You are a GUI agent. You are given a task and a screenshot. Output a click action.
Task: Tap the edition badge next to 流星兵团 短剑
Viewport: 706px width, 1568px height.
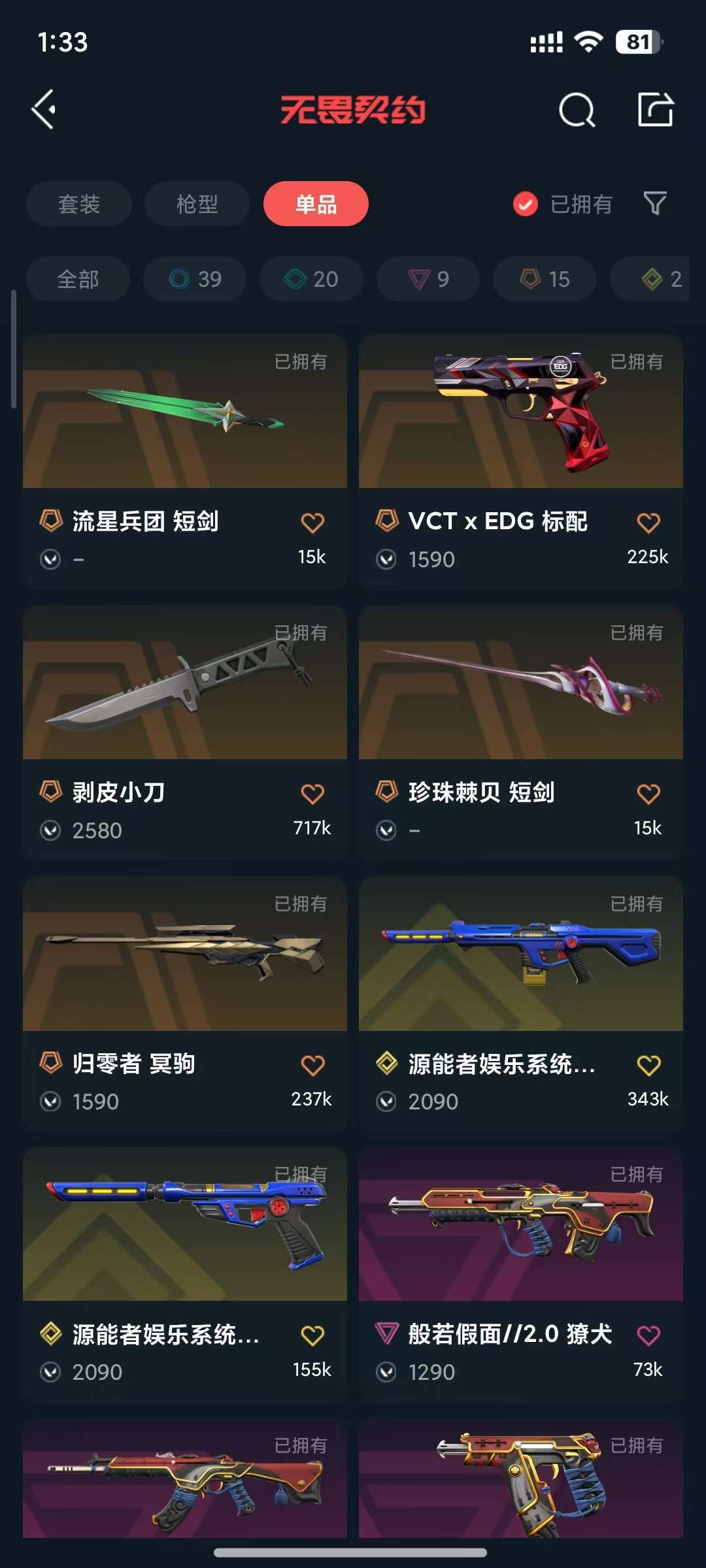tap(51, 521)
